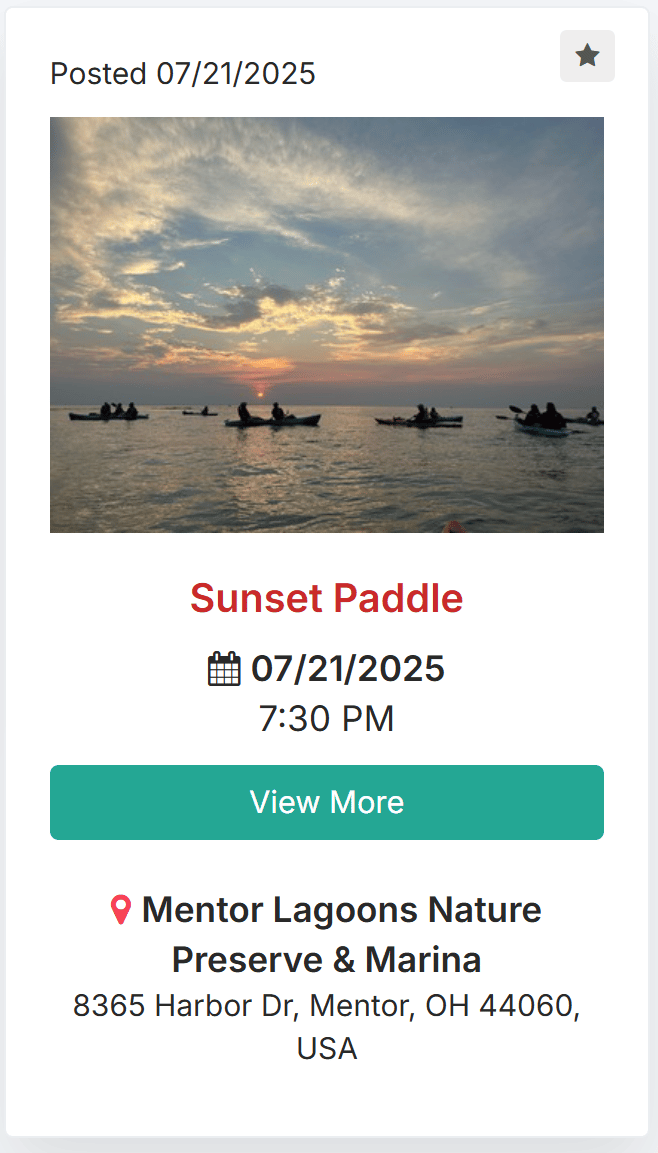658x1153 pixels.
Task: Favorite this event with the star icon
Action: tap(587, 56)
